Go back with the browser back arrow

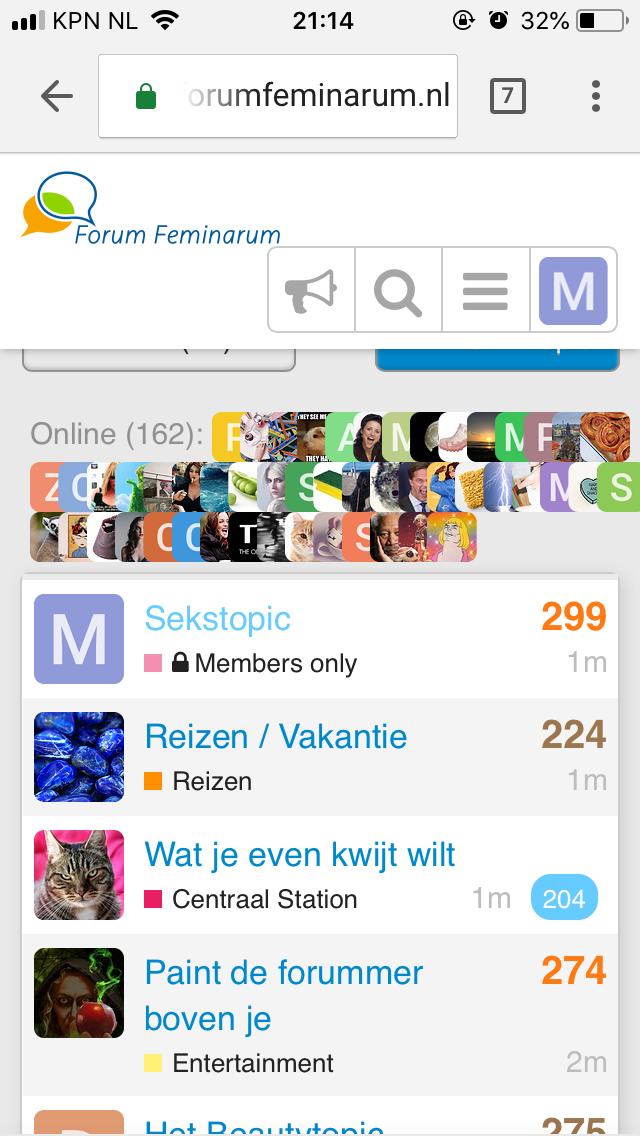(x=57, y=96)
